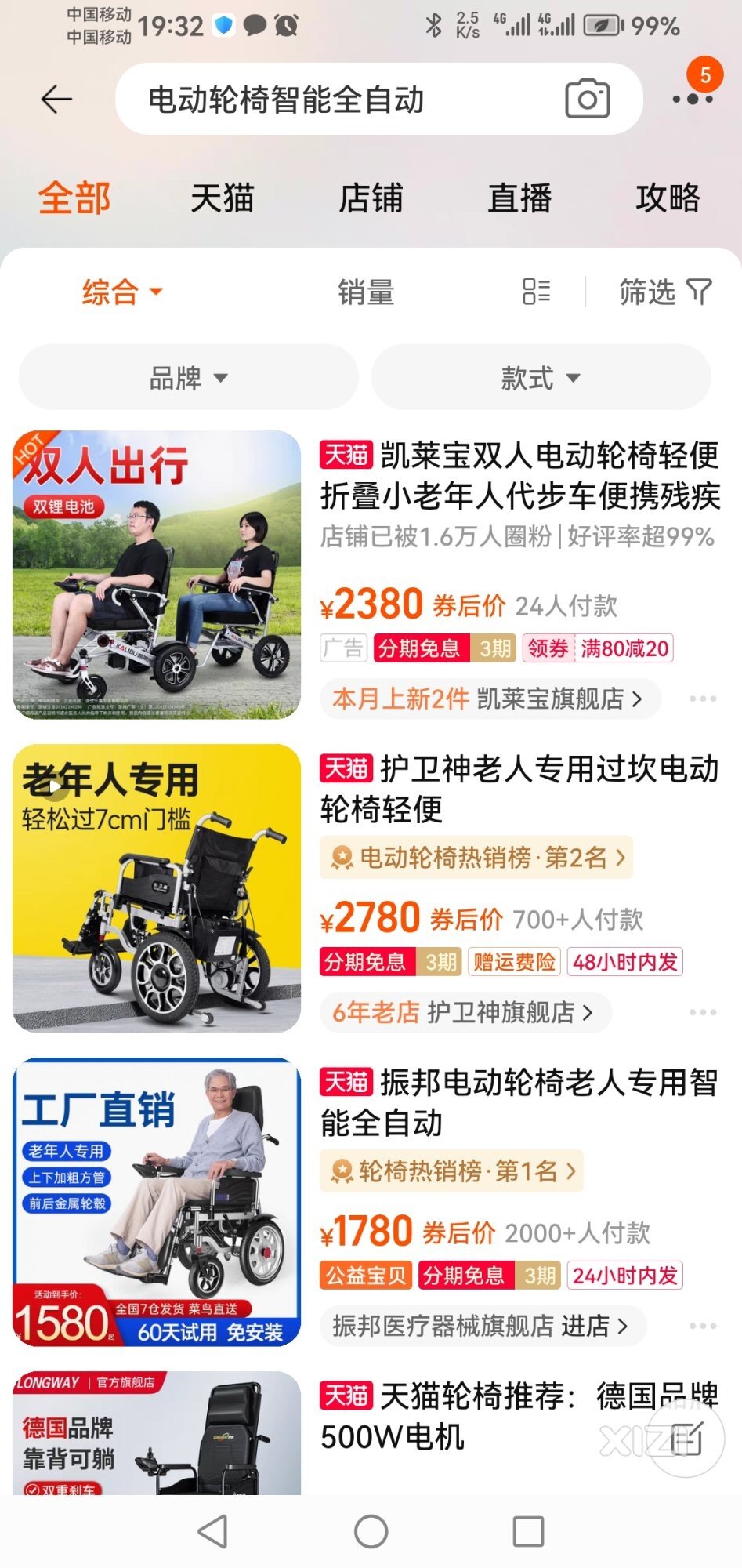
Task: Expand the 品牌 brand filter
Action: 188,378
